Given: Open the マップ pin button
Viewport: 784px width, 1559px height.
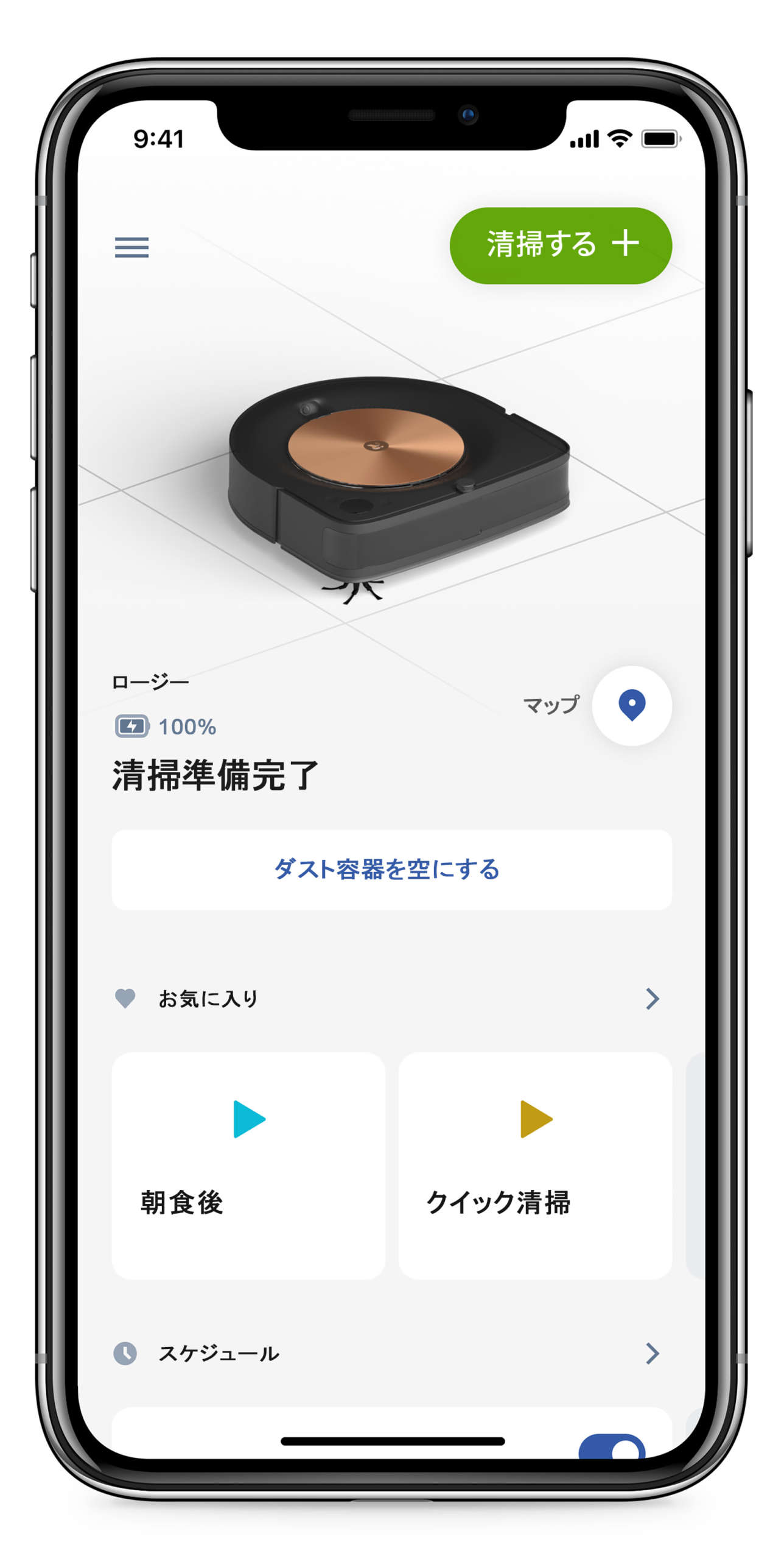Looking at the screenshot, I should (x=631, y=706).
